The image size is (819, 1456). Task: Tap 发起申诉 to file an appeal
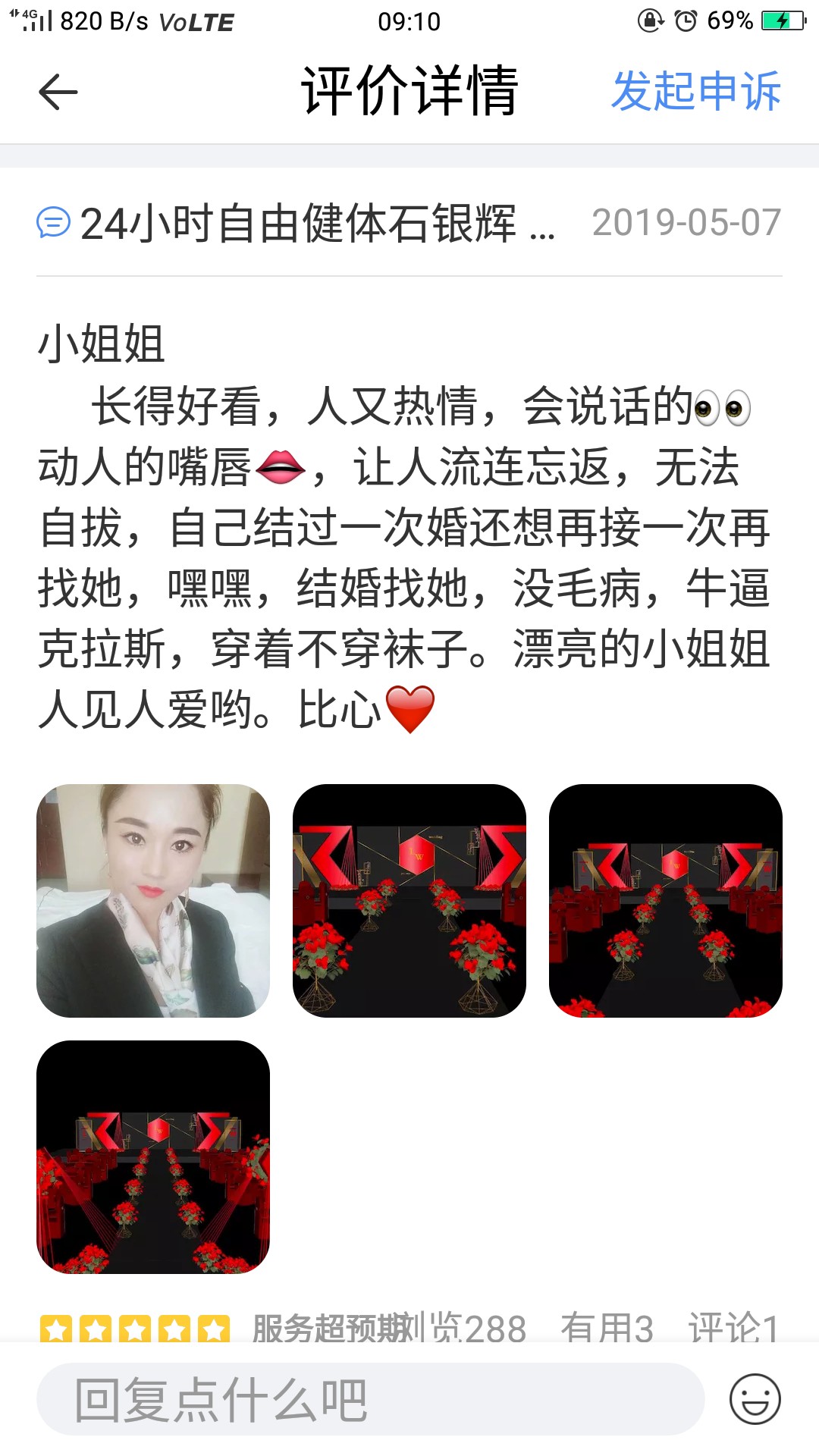point(695,92)
